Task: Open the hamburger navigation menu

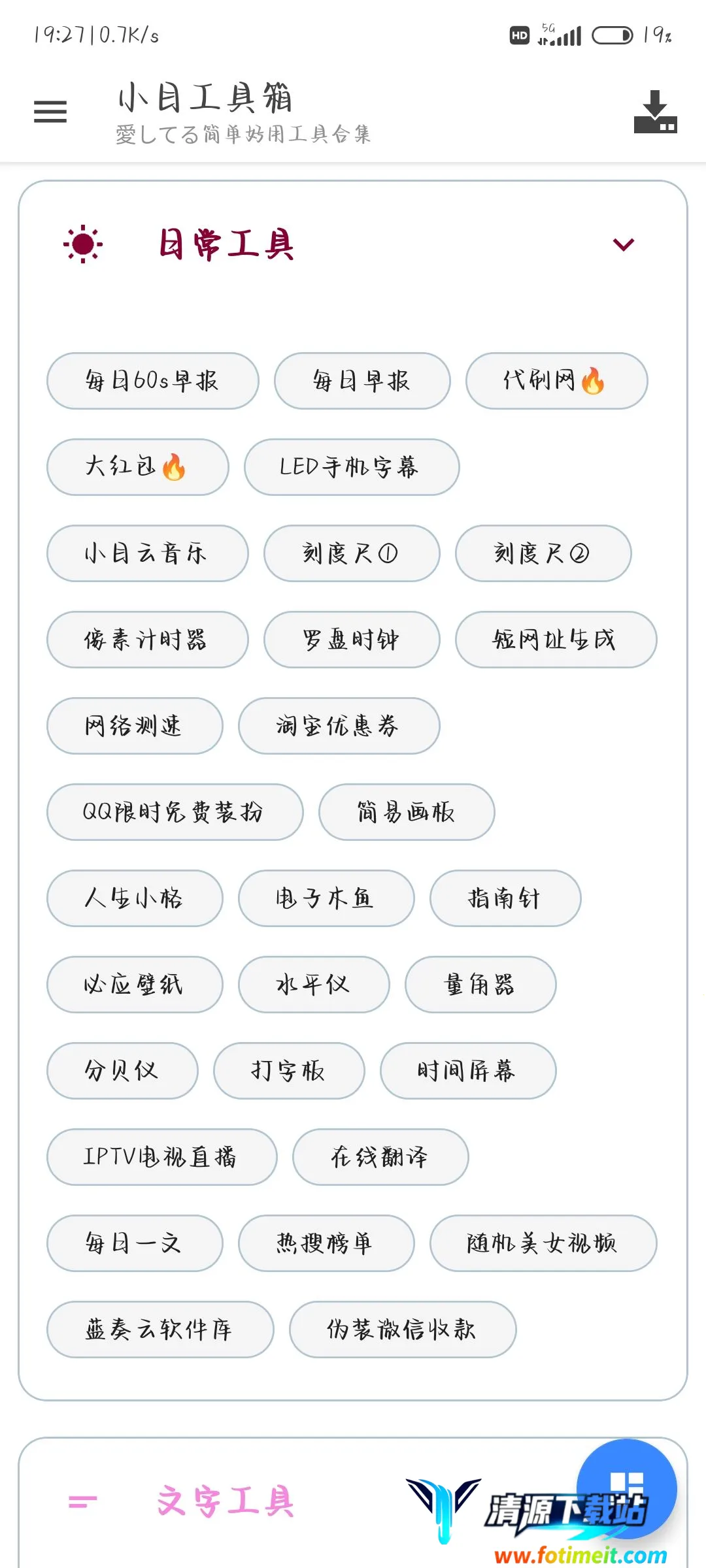Action: coord(50,111)
